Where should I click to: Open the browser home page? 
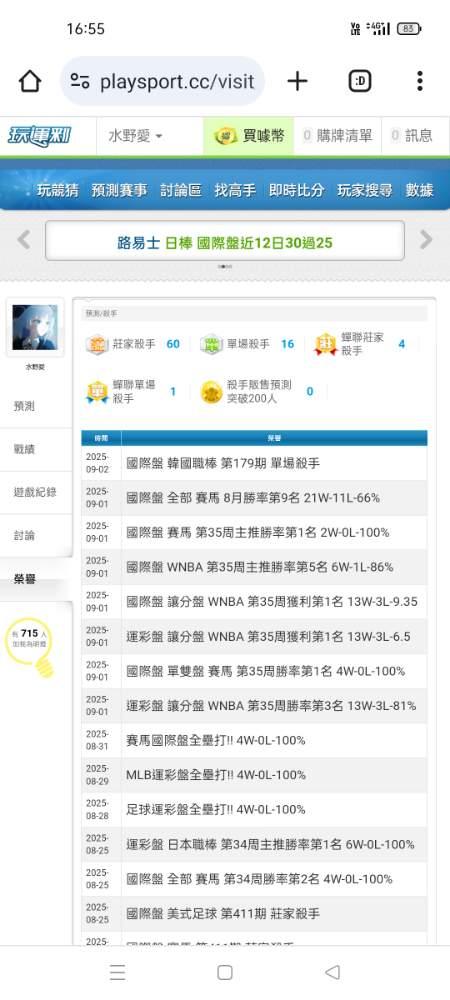point(30,81)
